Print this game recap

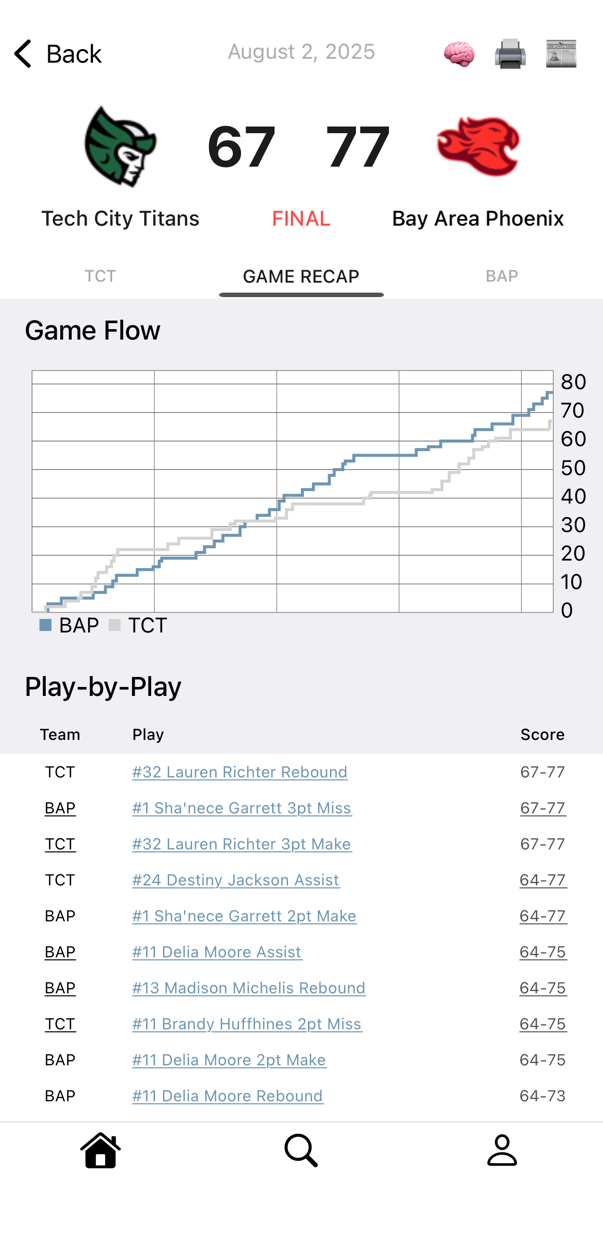click(x=510, y=54)
